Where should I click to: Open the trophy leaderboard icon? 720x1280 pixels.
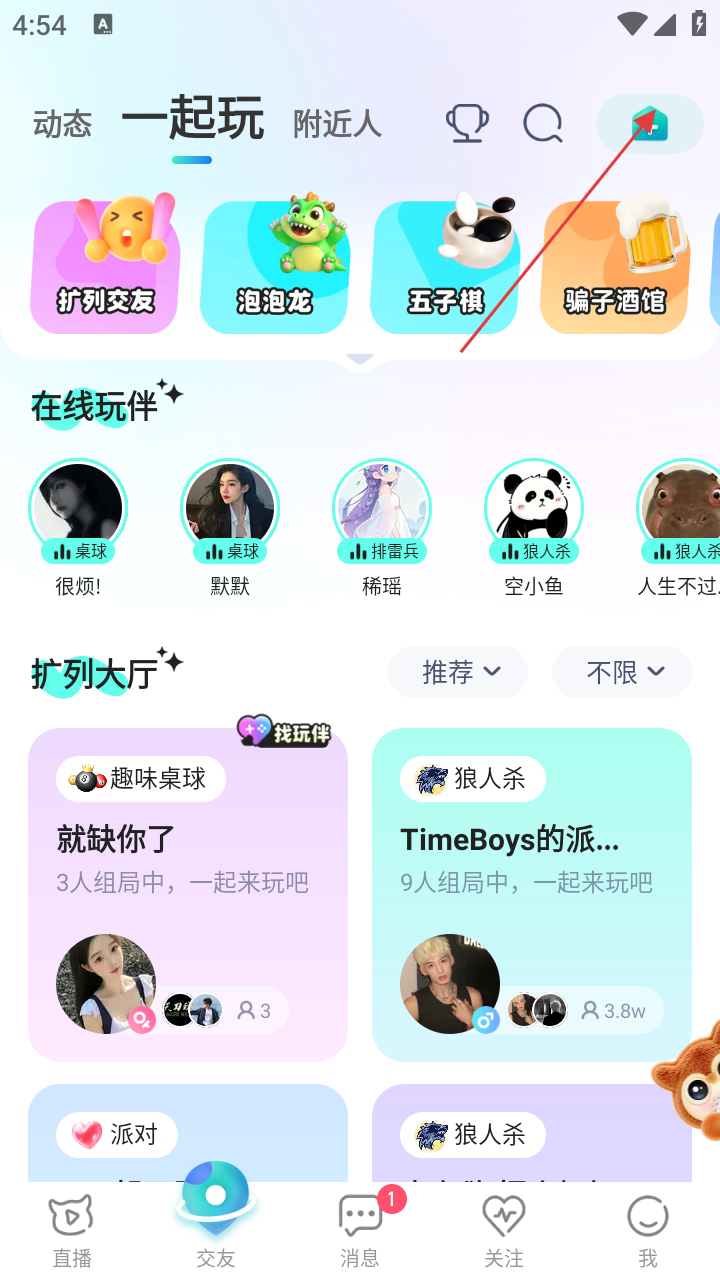click(x=466, y=124)
